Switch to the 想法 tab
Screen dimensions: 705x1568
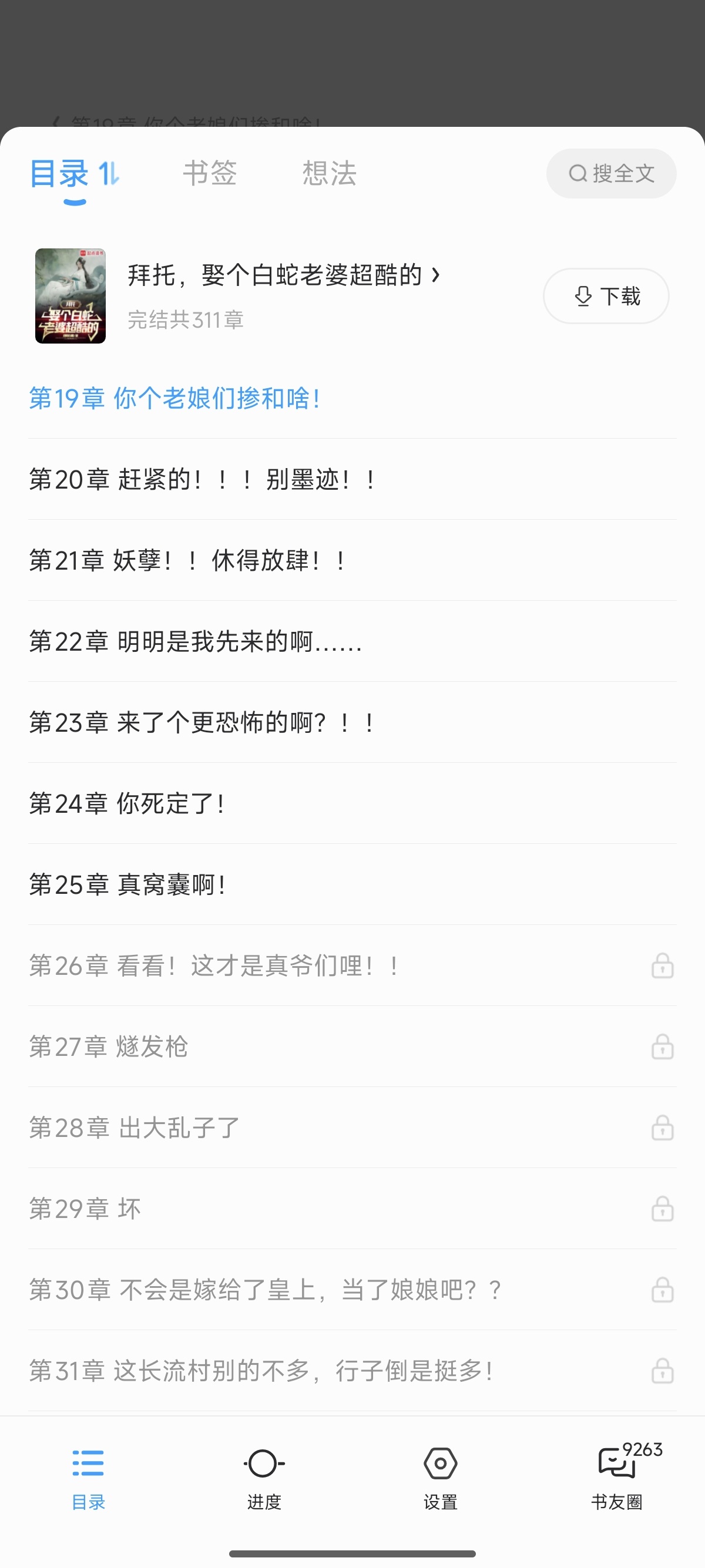330,173
